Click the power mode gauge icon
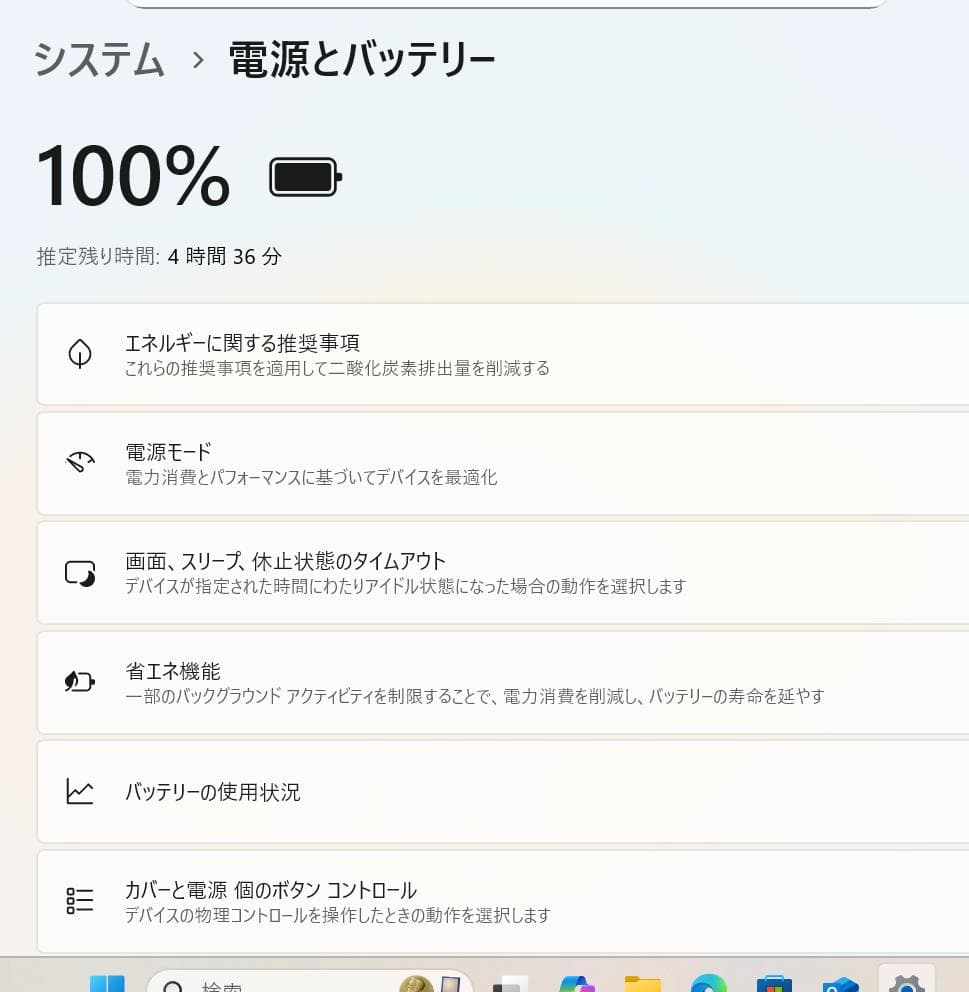This screenshot has width=969, height=992. tap(80, 463)
